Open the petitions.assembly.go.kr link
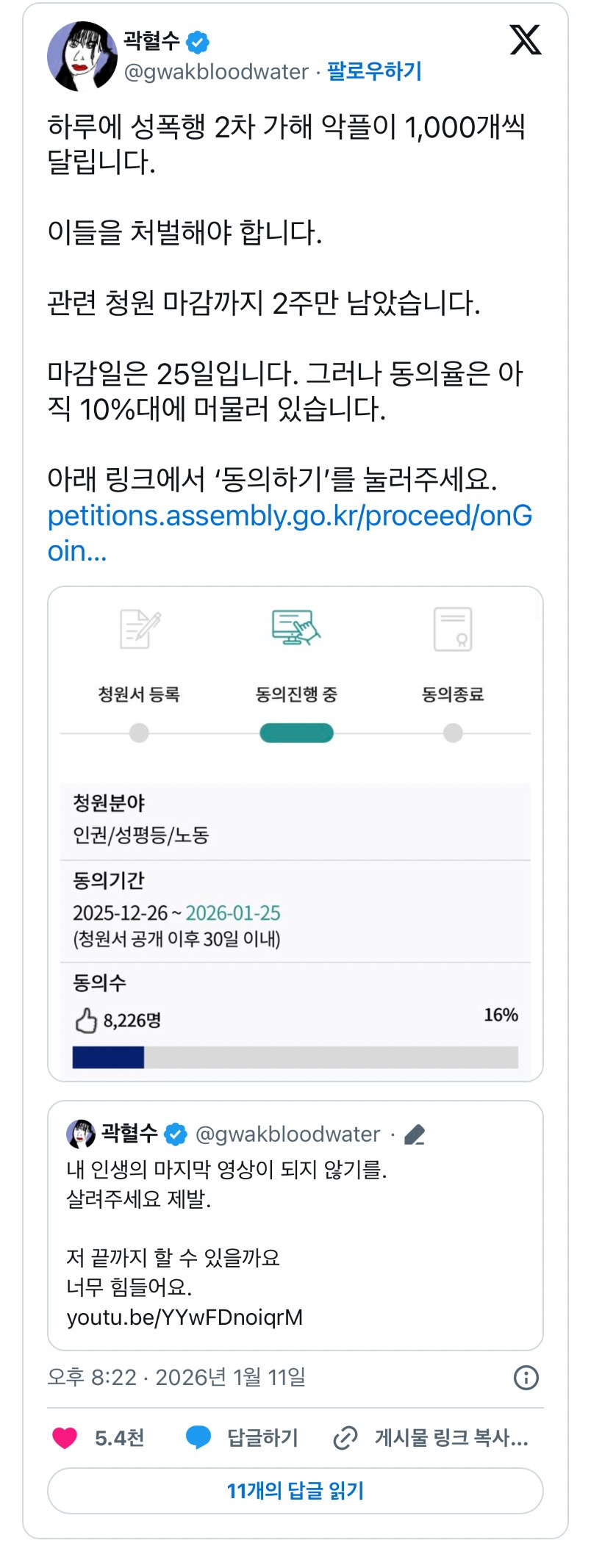The width and height of the screenshot is (591, 1568). [293, 518]
